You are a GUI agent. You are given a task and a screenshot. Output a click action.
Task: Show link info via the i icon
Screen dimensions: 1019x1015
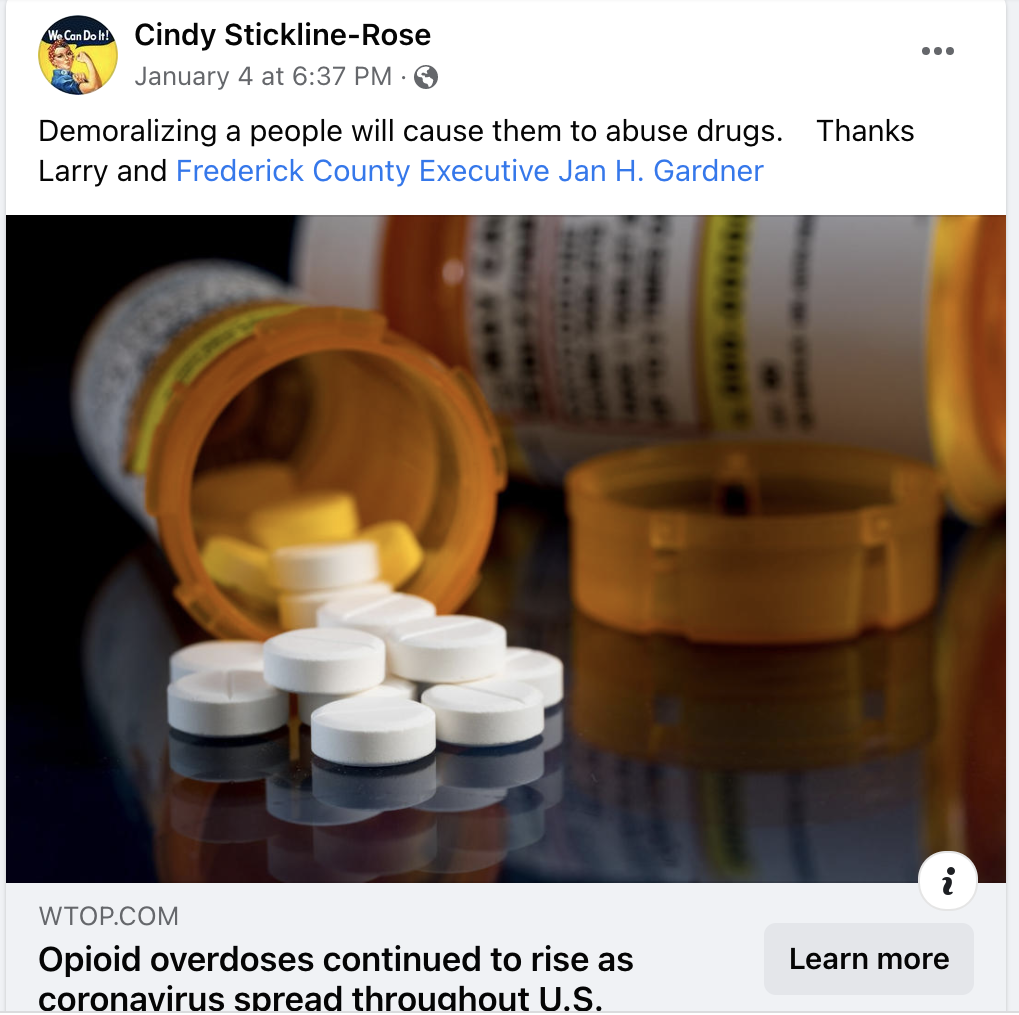point(947,881)
